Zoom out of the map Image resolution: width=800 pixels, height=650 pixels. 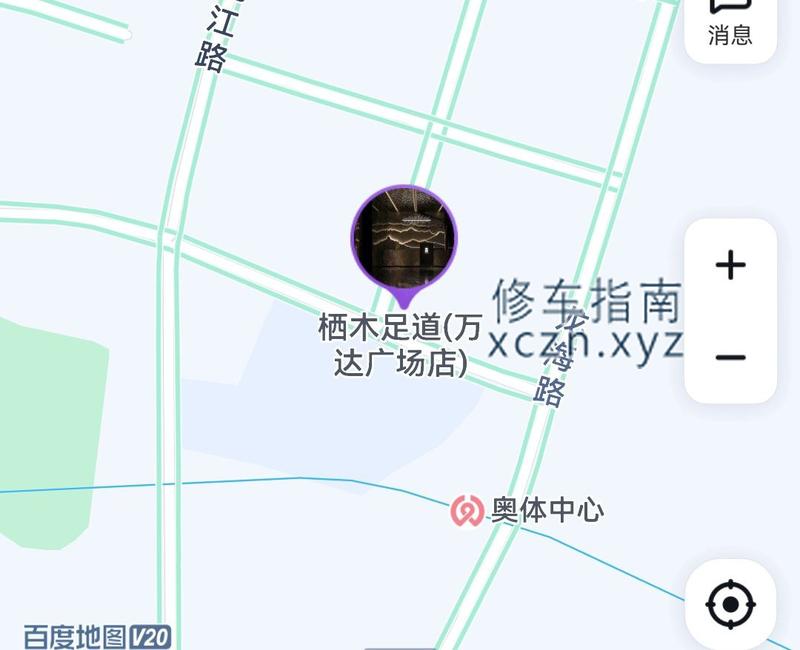731,357
